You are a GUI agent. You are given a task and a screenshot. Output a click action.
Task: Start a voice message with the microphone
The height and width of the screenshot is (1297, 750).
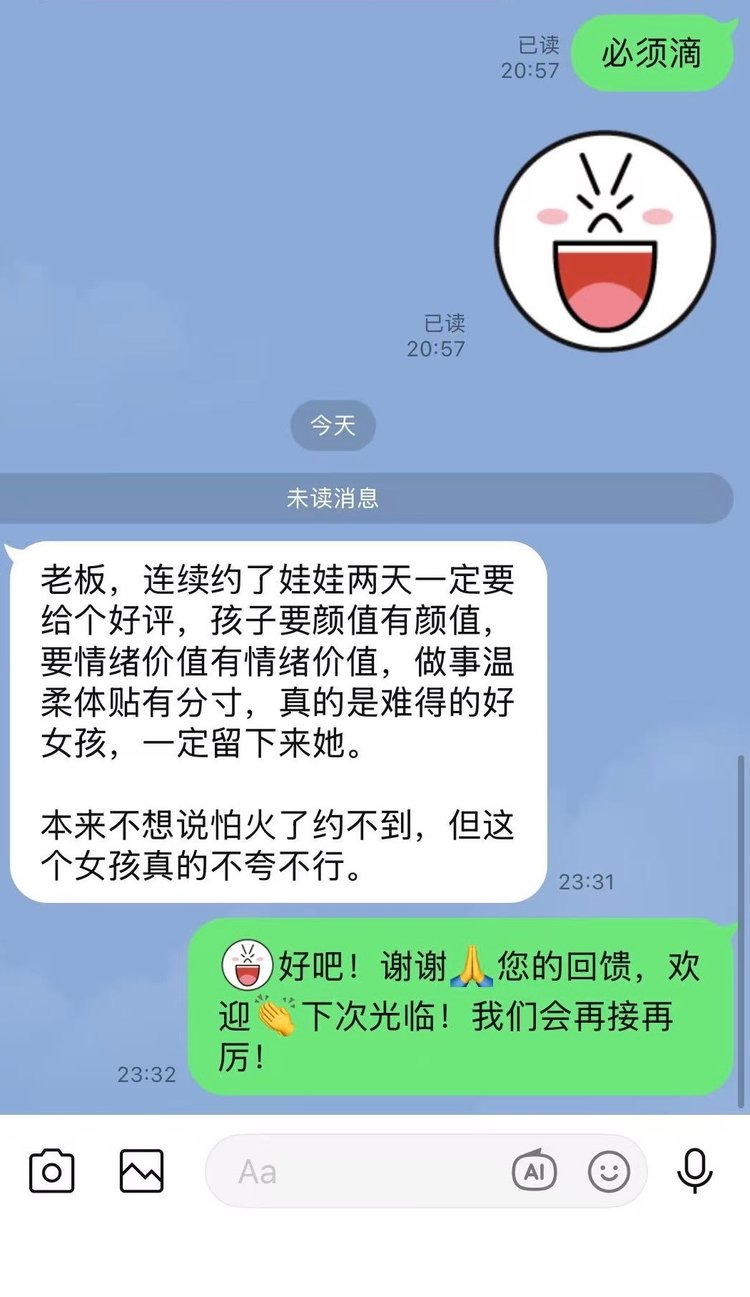click(x=694, y=1171)
